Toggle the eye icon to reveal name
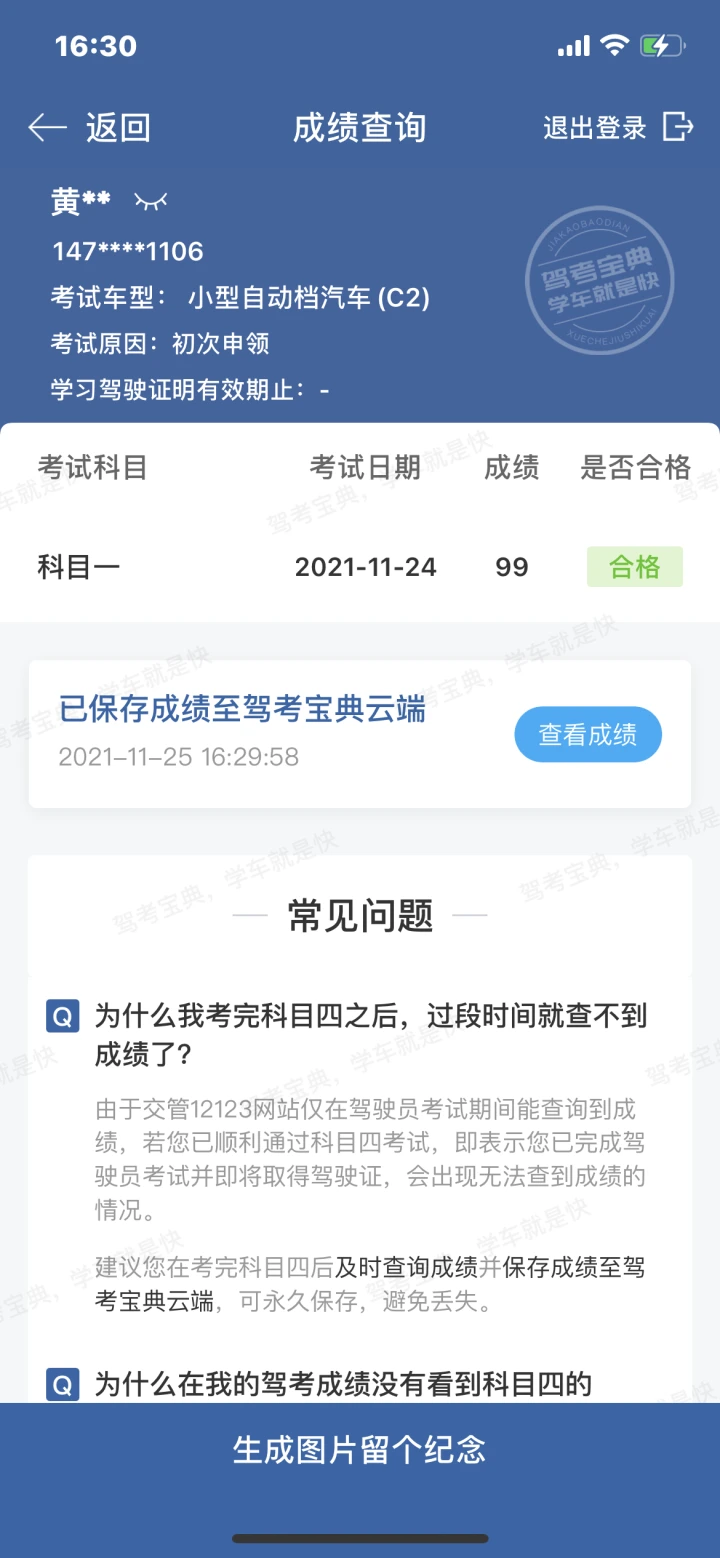The image size is (720, 1558). click(x=151, y=202)
